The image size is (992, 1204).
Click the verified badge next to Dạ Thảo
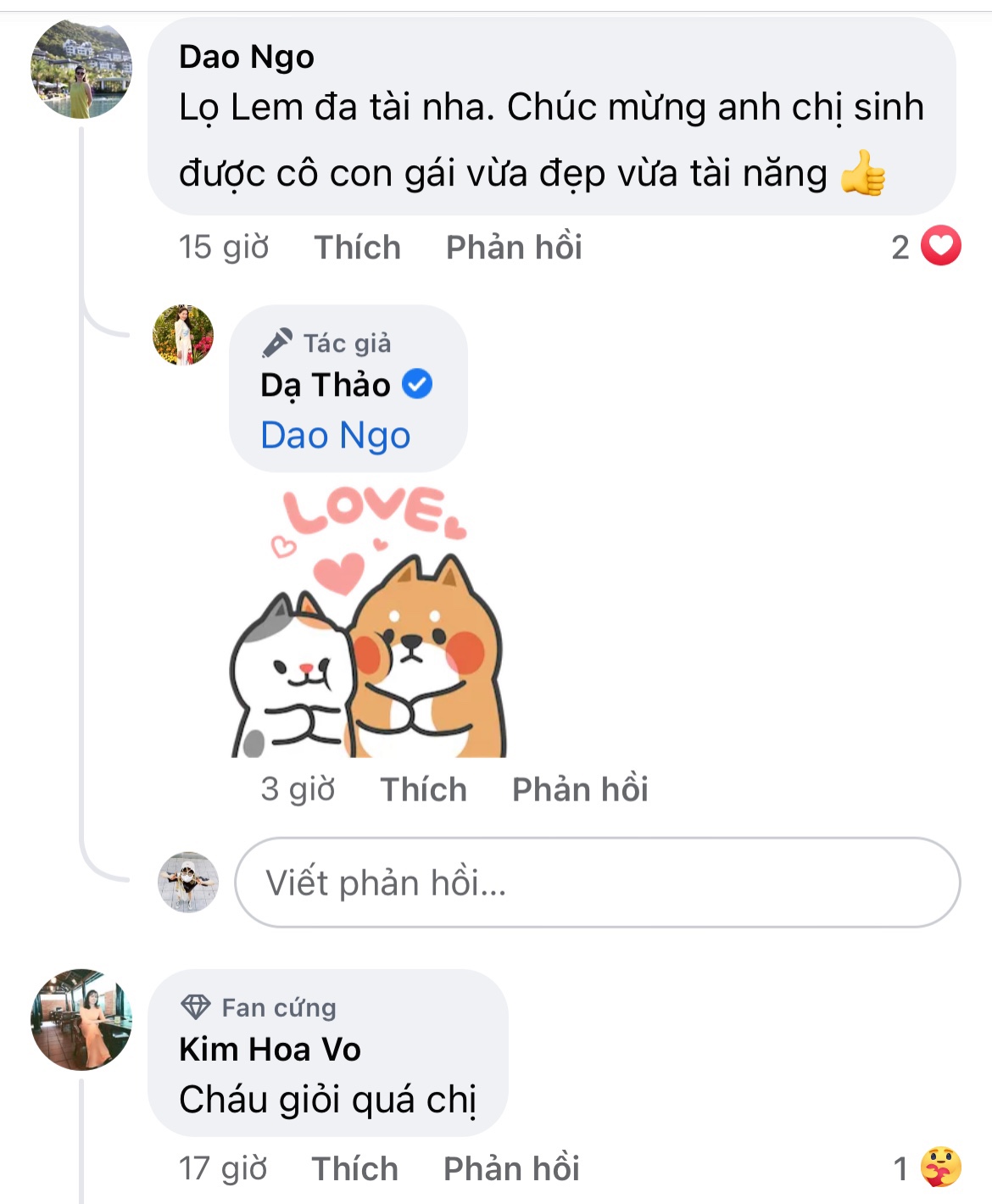[419, 384]
